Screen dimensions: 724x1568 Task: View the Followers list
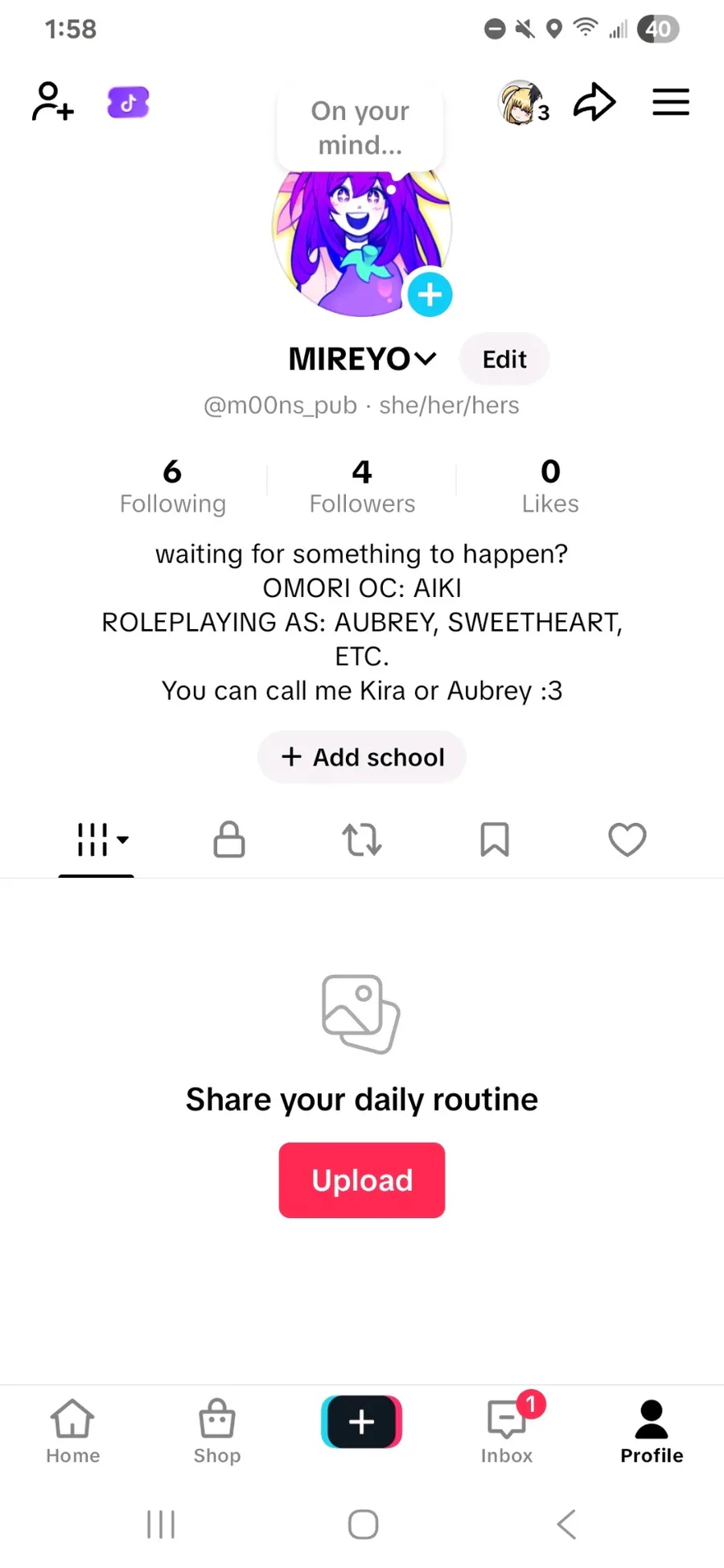pos(362,486)
